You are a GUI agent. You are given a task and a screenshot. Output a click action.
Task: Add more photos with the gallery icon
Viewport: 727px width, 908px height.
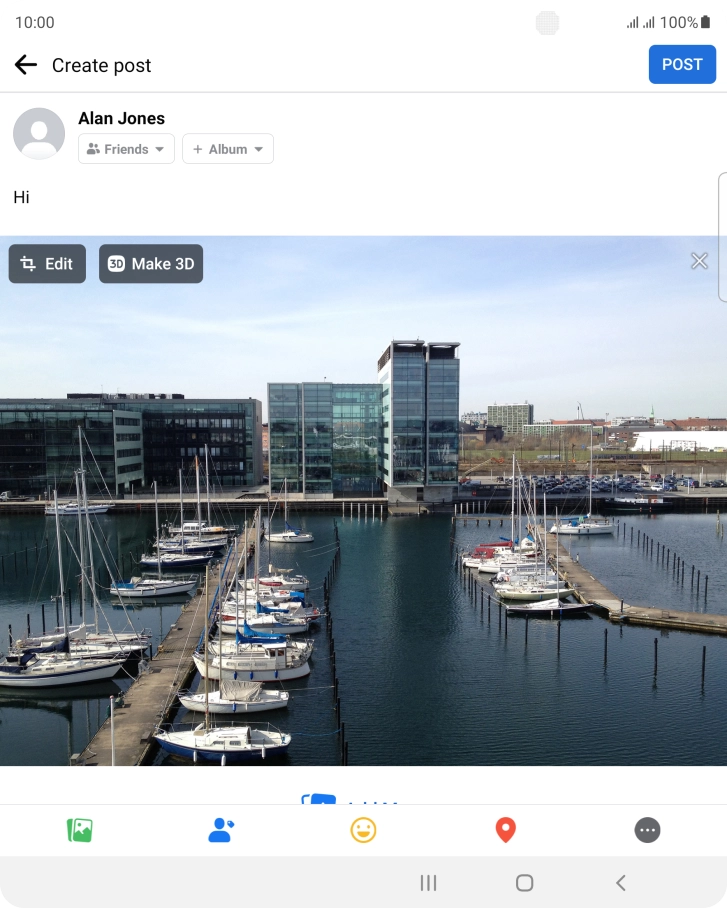pos(80,830)
